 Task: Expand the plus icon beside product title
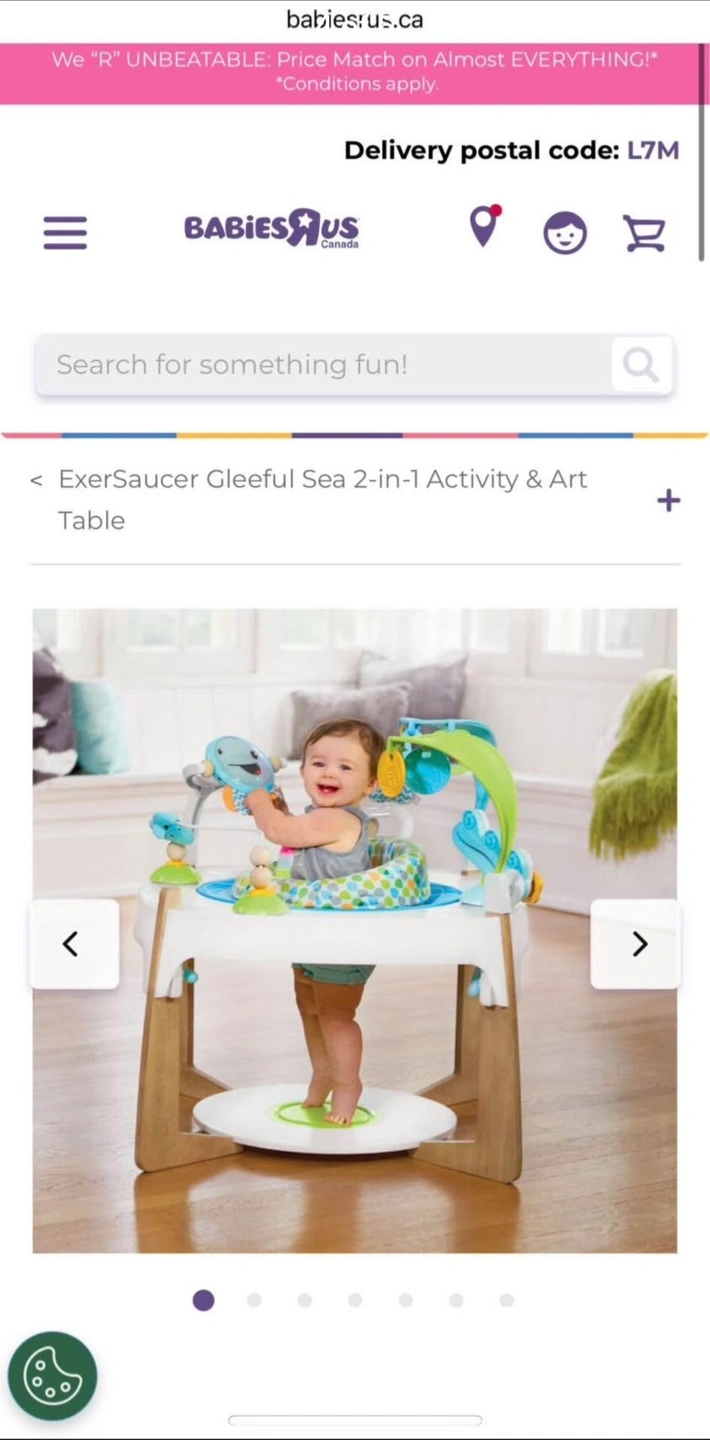pyautogui.click(x=668, y=500)
